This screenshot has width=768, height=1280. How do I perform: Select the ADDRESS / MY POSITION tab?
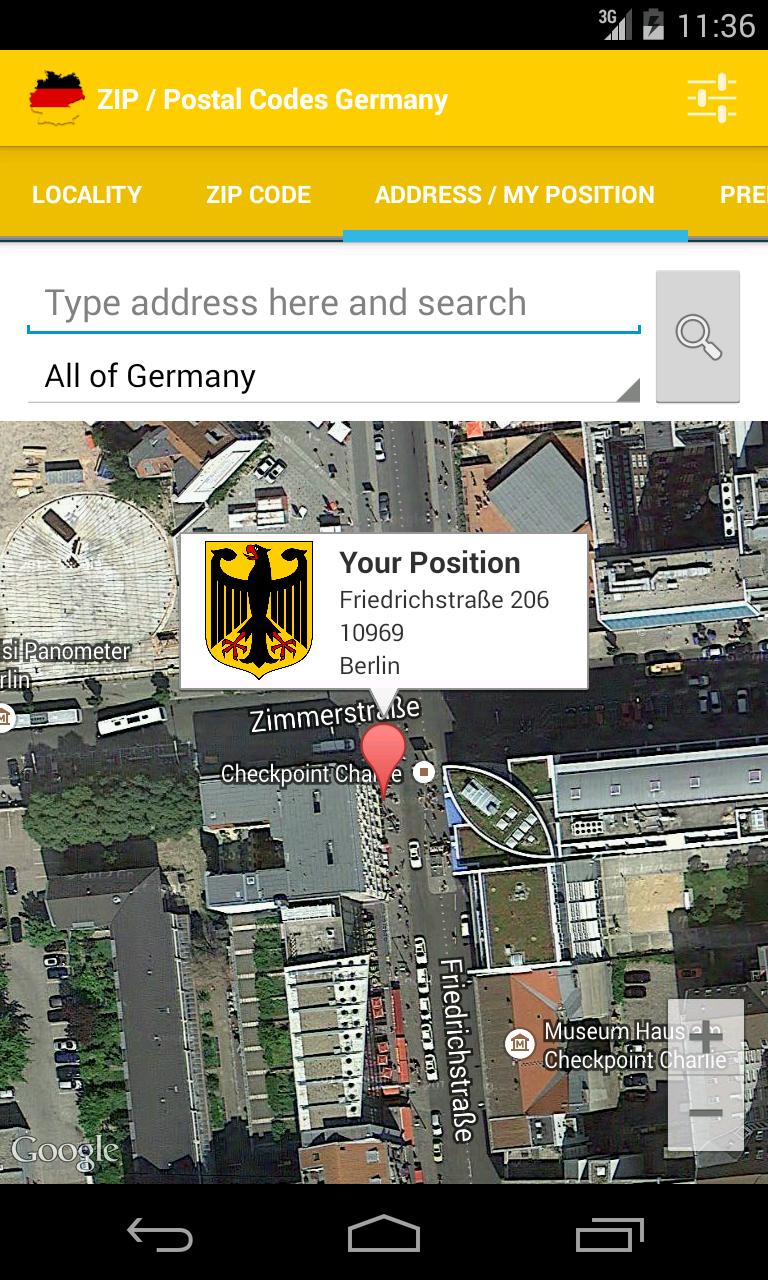click(515, 195)
